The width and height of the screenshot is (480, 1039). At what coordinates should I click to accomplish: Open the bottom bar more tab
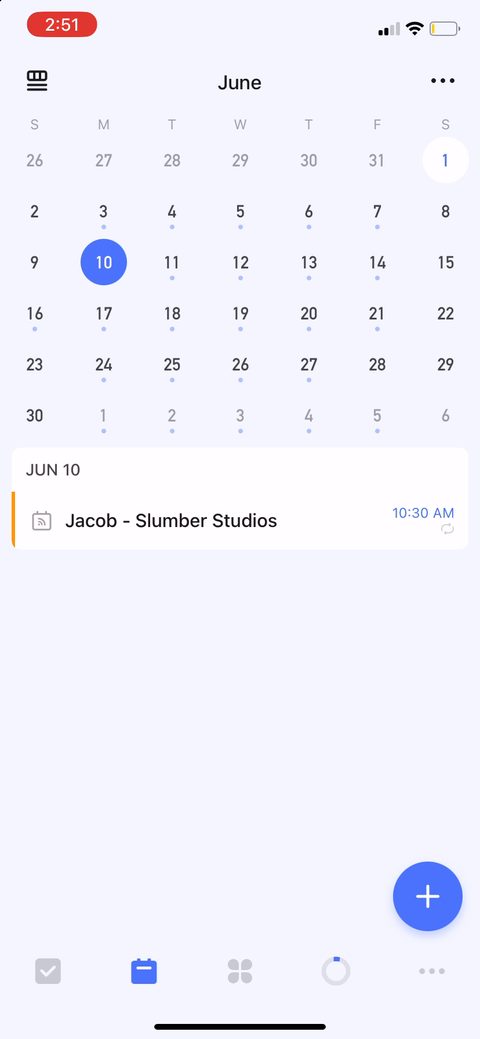click(432, 971)
